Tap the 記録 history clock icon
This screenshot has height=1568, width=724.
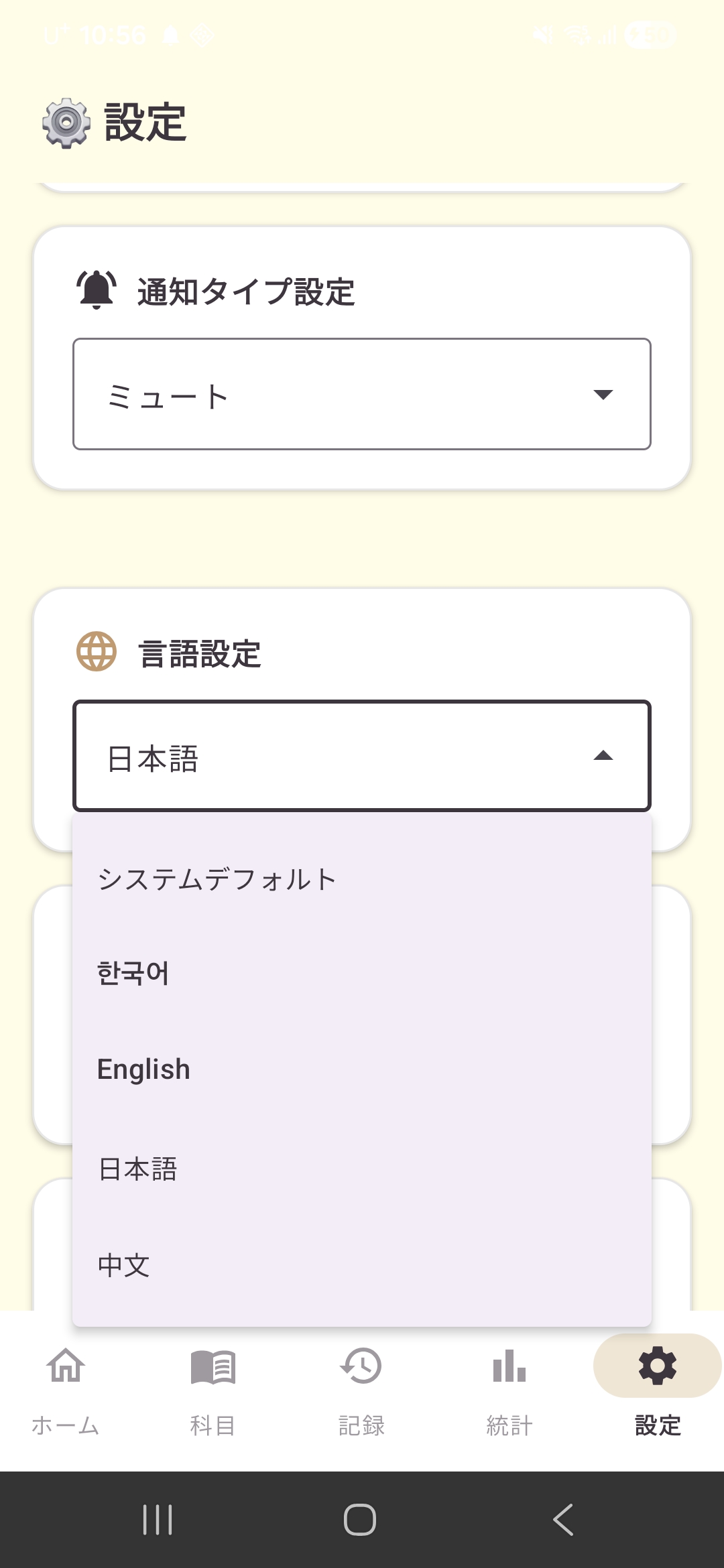tap(361, 1366)
